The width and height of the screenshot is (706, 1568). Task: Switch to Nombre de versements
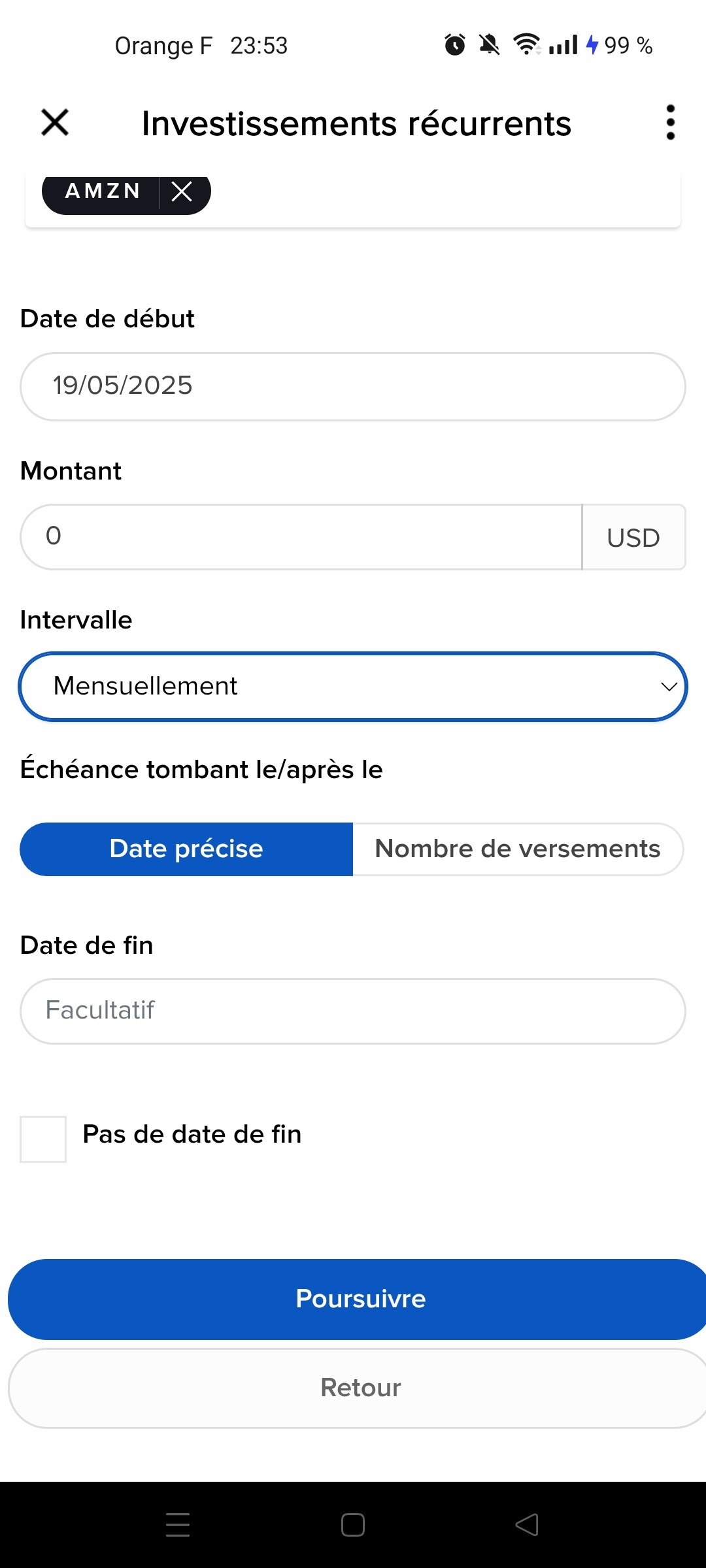518,849
